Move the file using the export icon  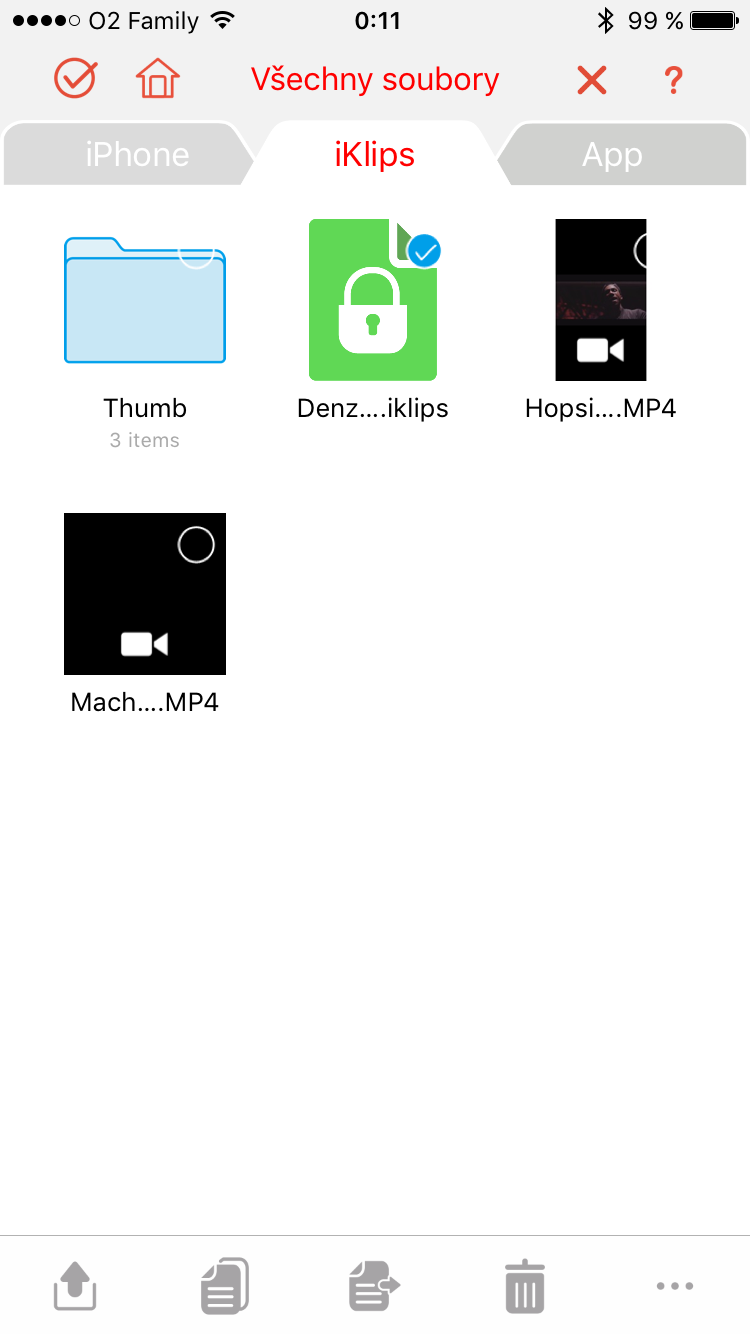pos(374,1287)
